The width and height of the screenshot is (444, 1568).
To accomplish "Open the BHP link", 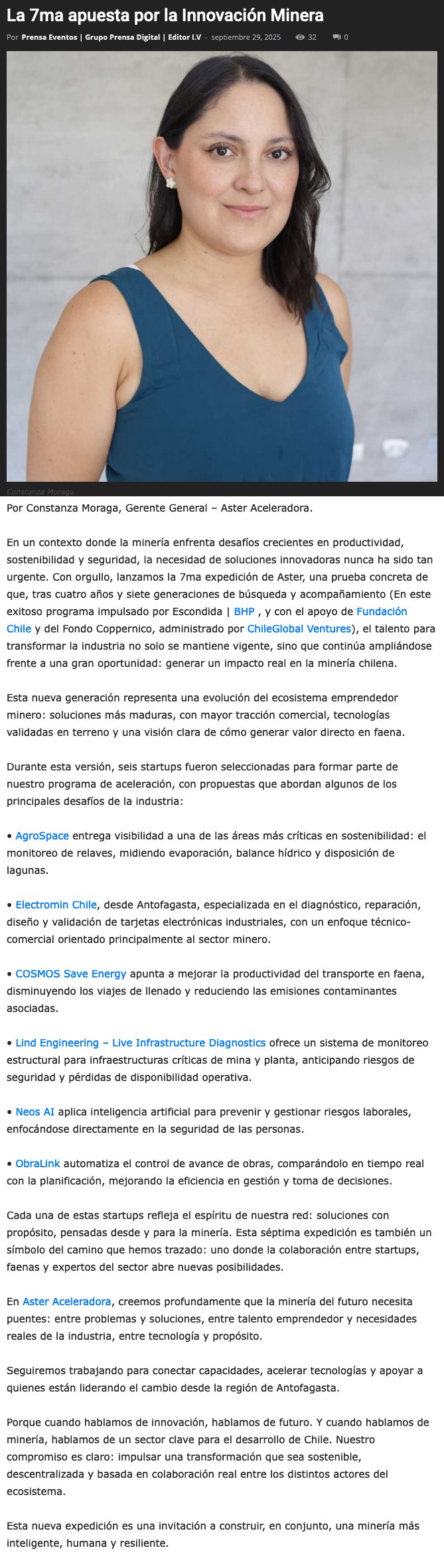I will 244,611.
